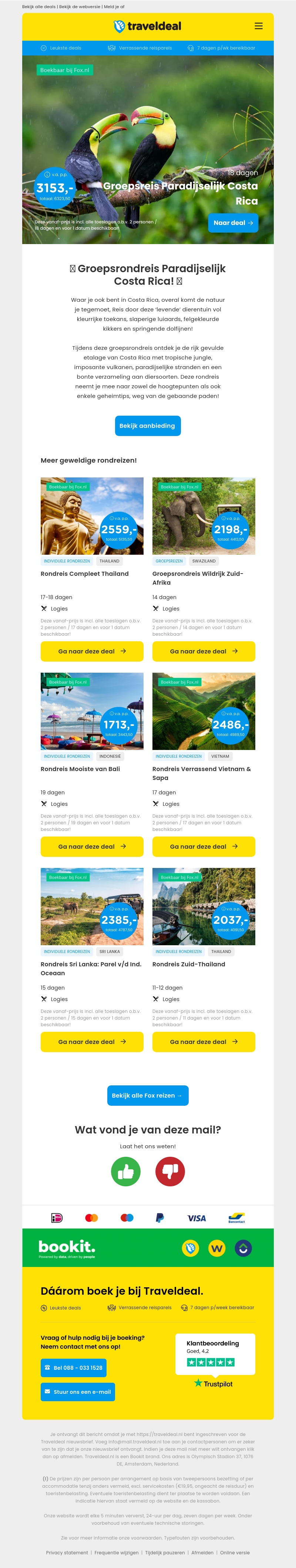Open the Thailand temple photo card
This screenshot has height=1568, width=296.
[92, 516]
